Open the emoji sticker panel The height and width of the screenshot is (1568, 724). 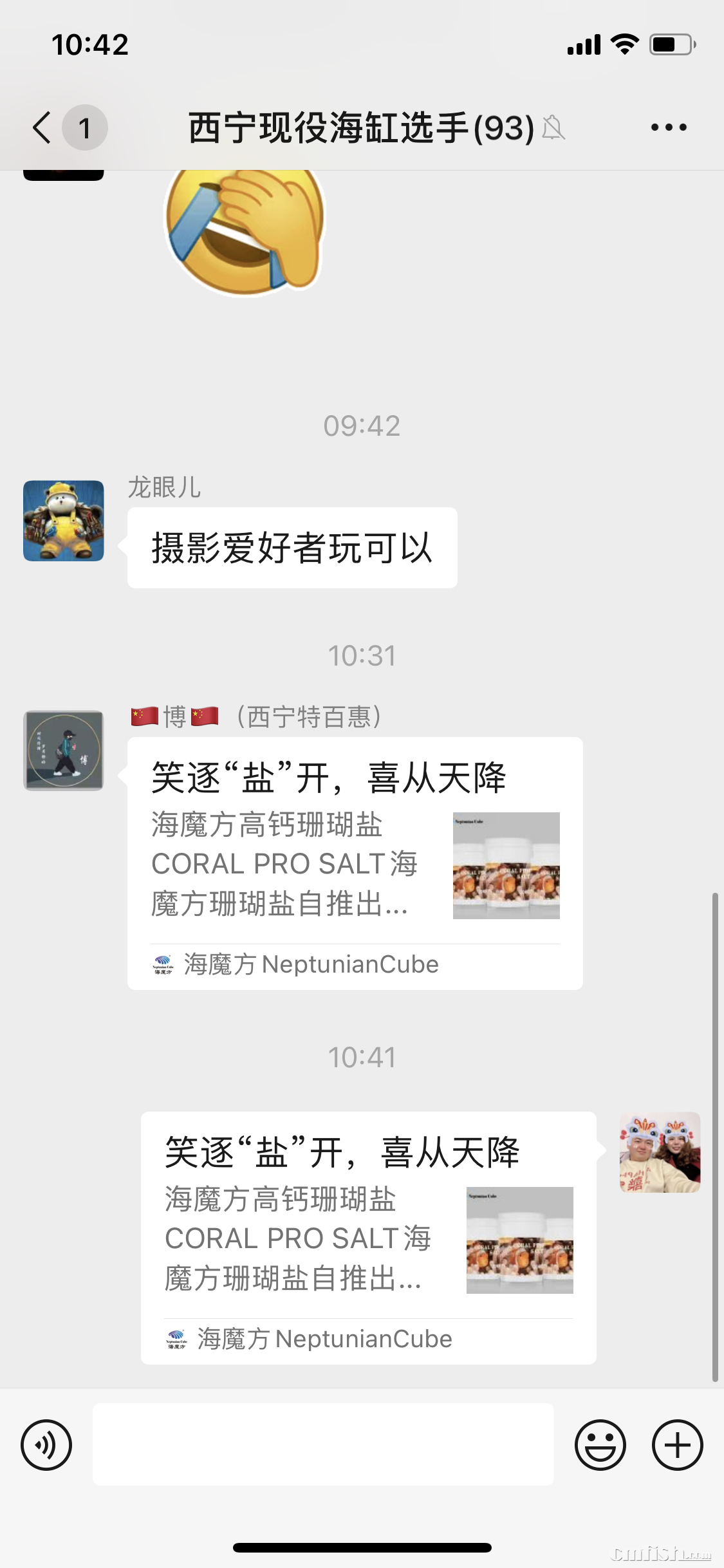coord(600,1445)
